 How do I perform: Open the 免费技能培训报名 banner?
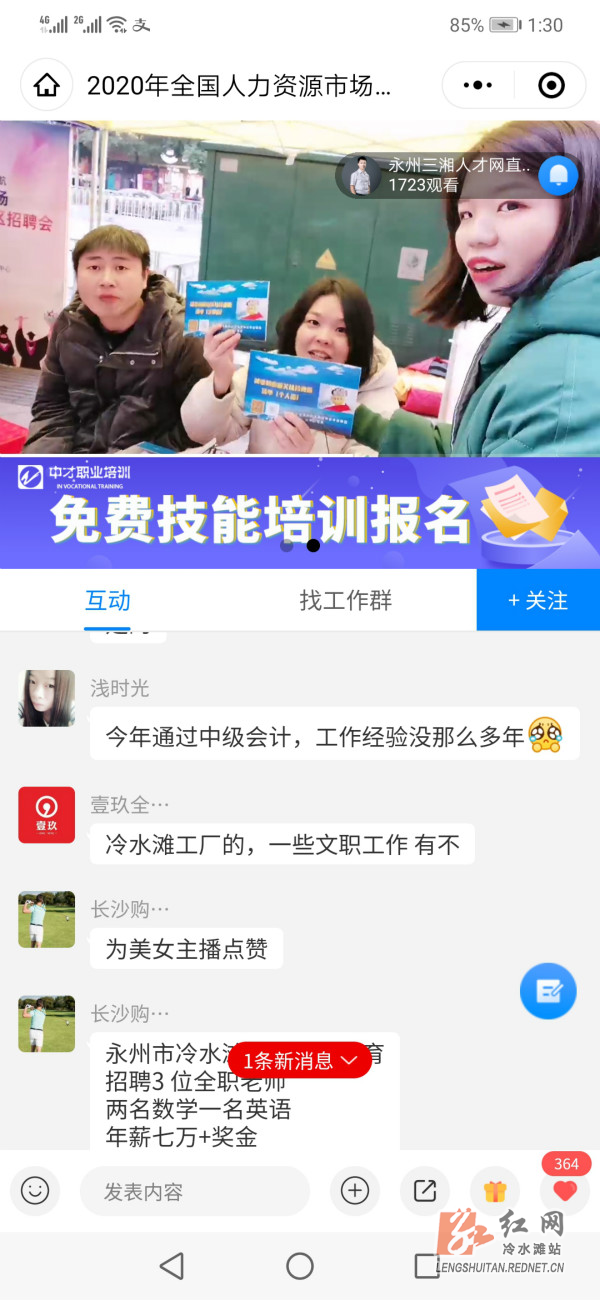point(300,512)
